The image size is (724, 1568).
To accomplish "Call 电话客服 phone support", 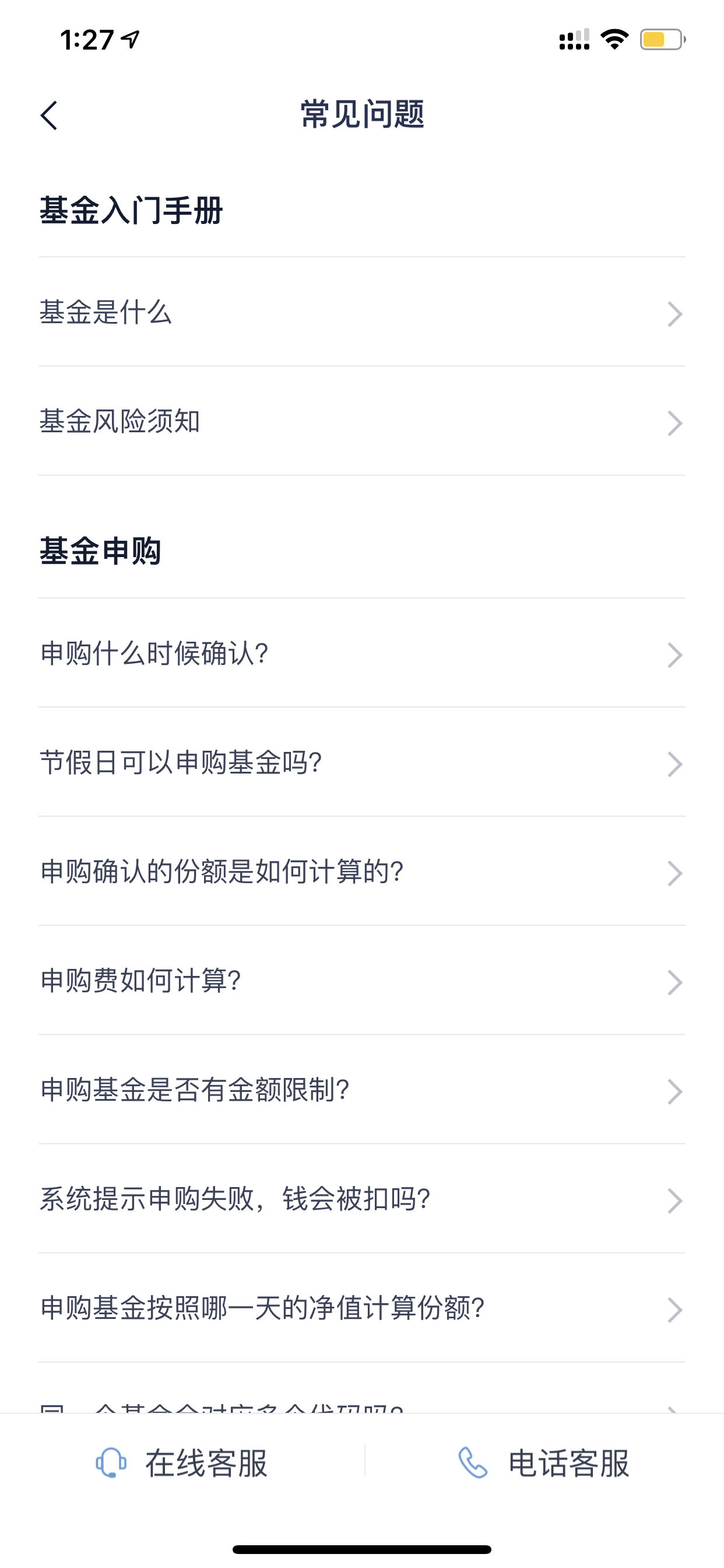I will [544, 1462].
